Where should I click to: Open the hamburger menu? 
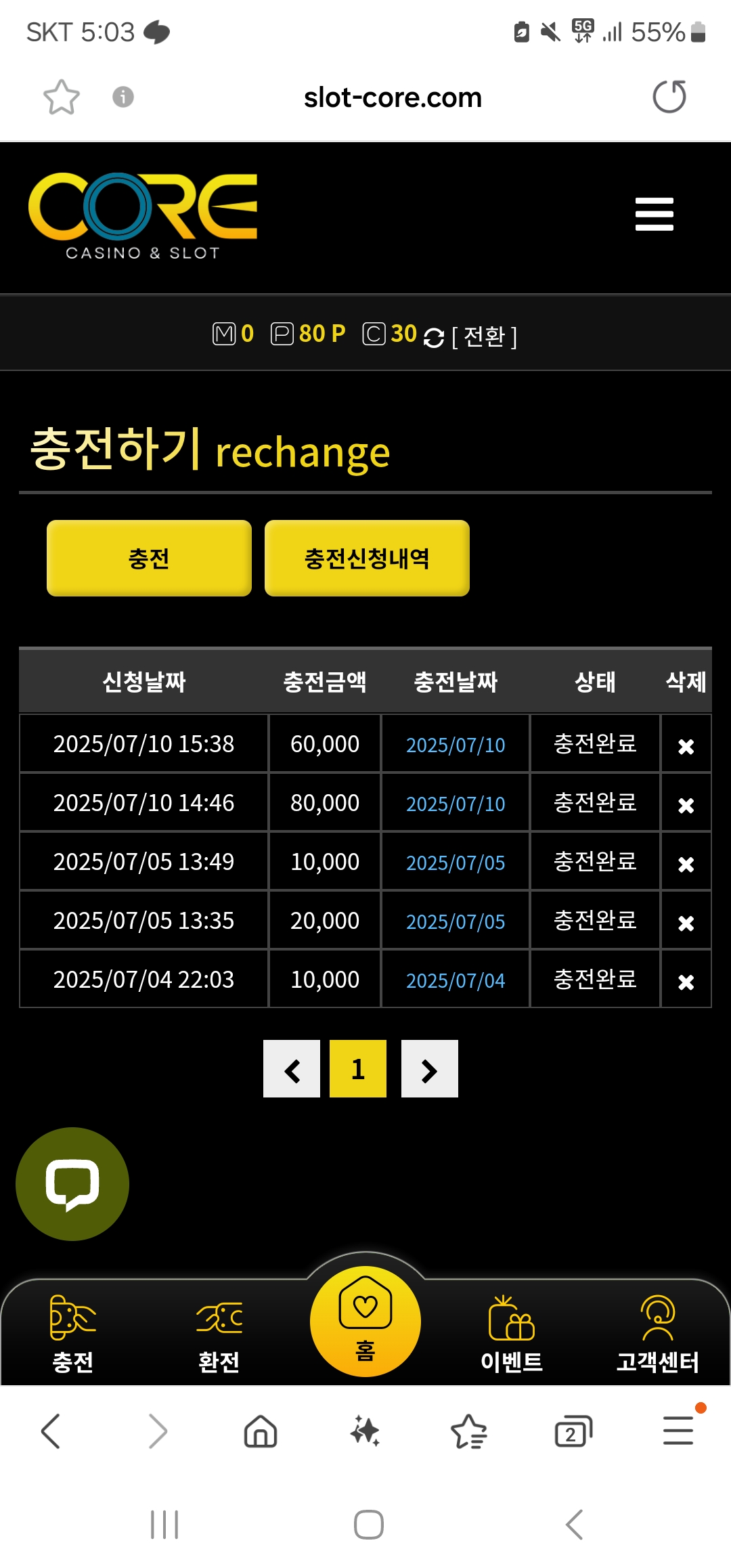click(x=654, y=215)
